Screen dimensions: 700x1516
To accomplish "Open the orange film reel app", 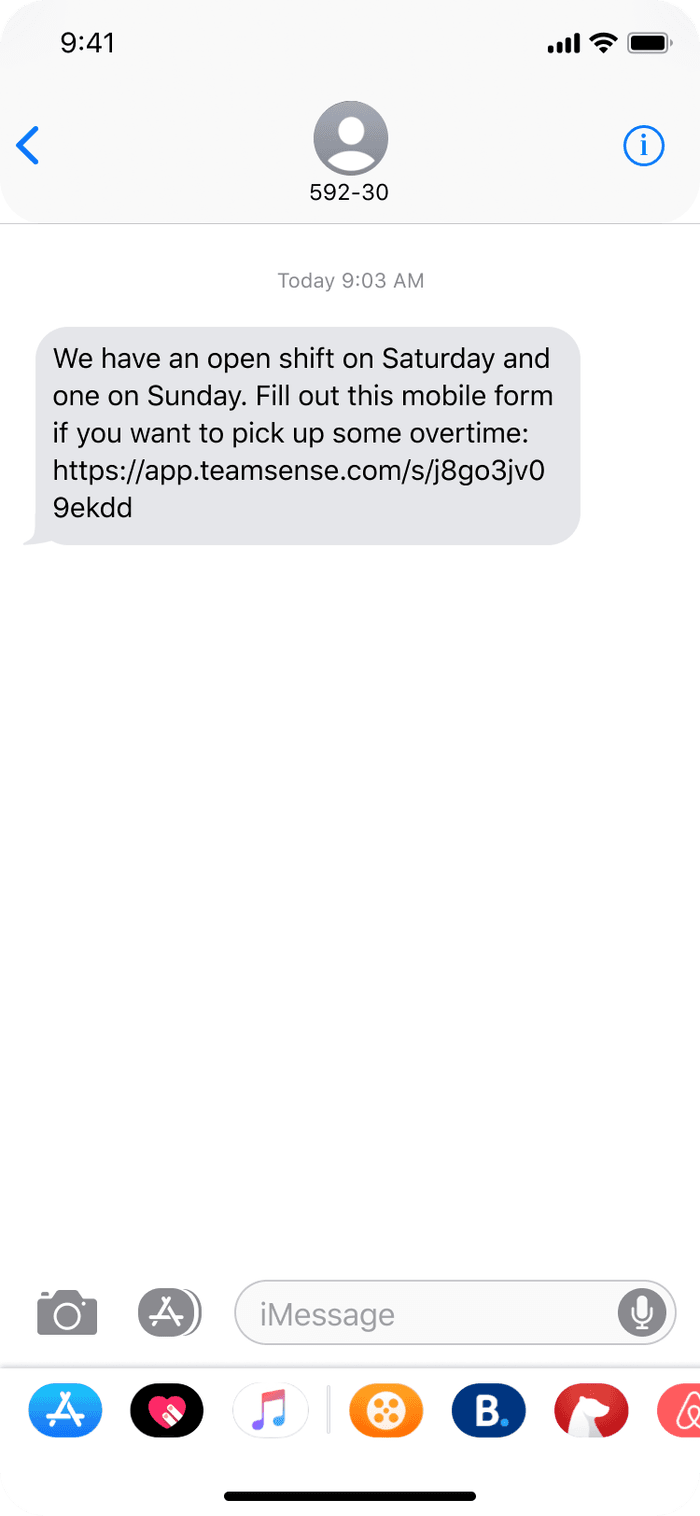I will tap(386, 1410).
